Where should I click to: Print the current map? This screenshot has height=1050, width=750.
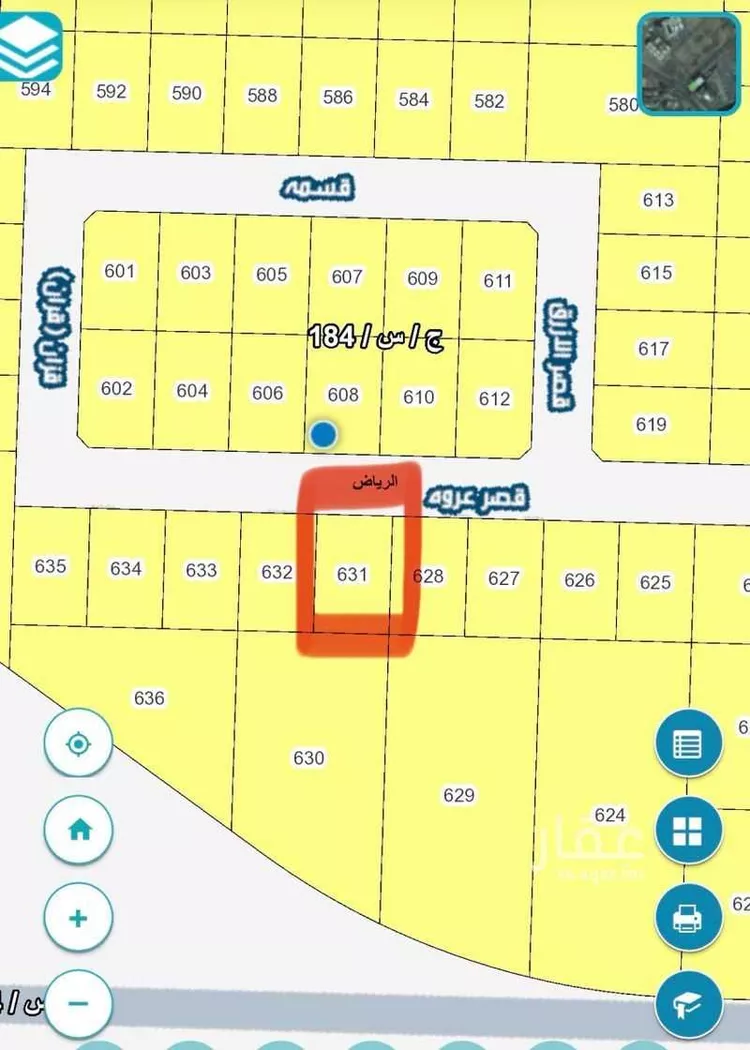[x=688, y=917]
